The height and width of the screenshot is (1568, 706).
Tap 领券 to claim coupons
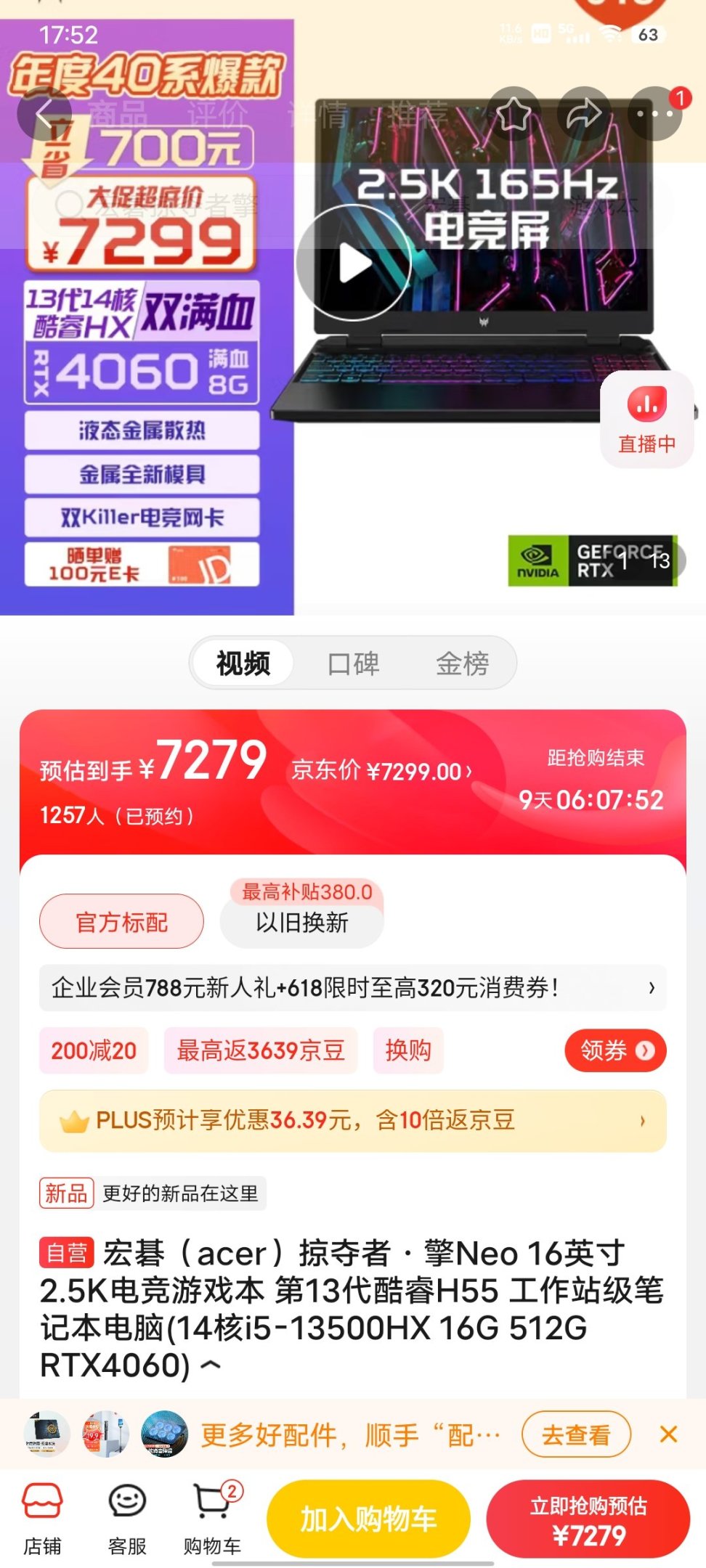pos(615,1050)
